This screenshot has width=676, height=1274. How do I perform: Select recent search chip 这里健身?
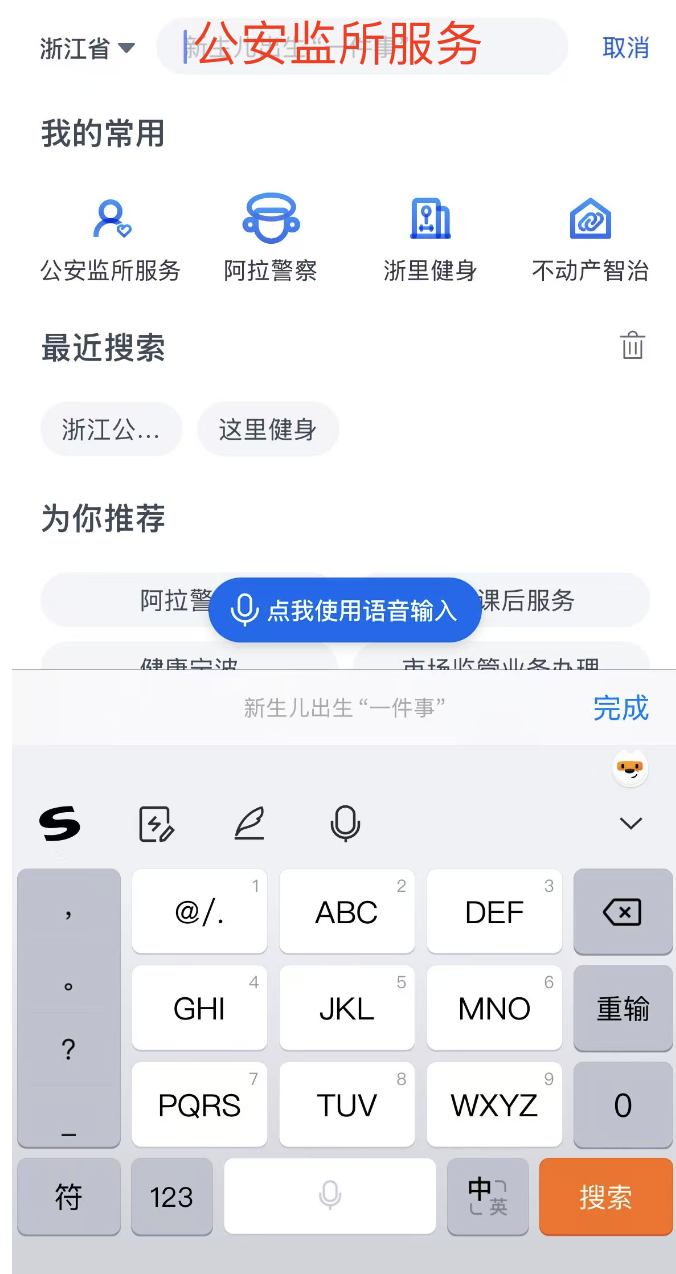tap(268, 430)
